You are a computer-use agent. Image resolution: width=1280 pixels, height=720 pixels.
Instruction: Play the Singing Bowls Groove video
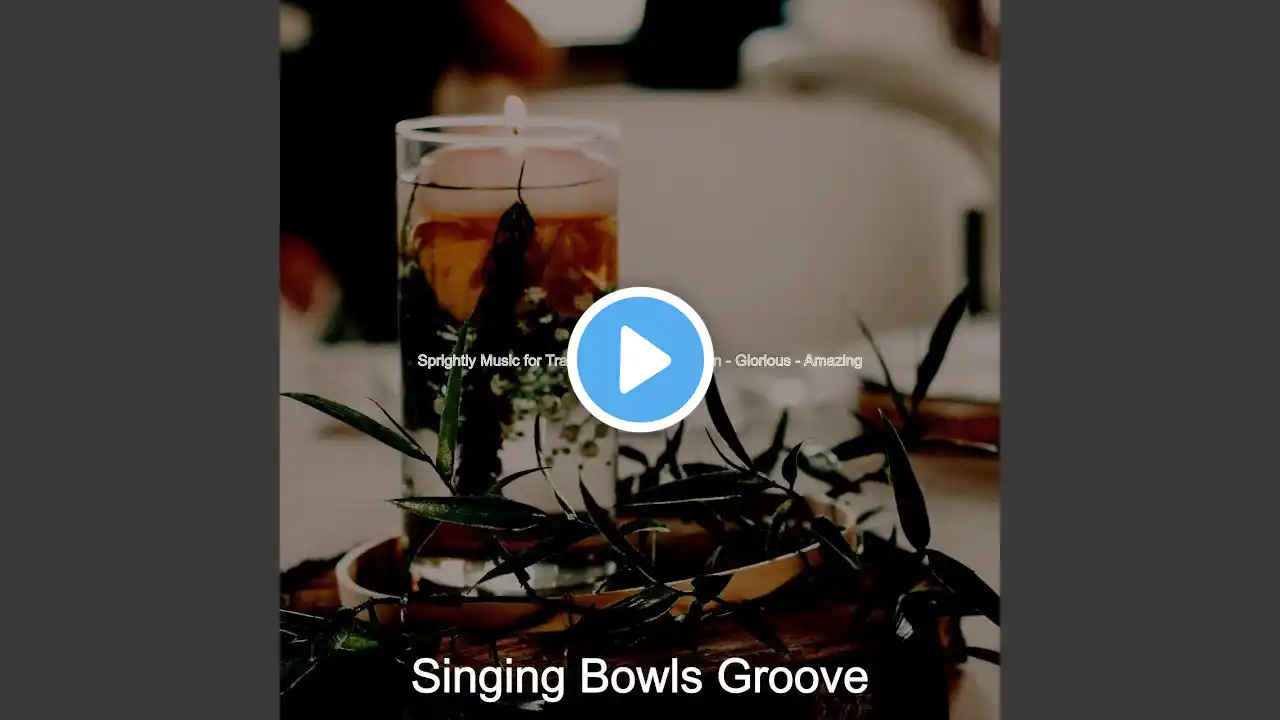coord(640,359)
